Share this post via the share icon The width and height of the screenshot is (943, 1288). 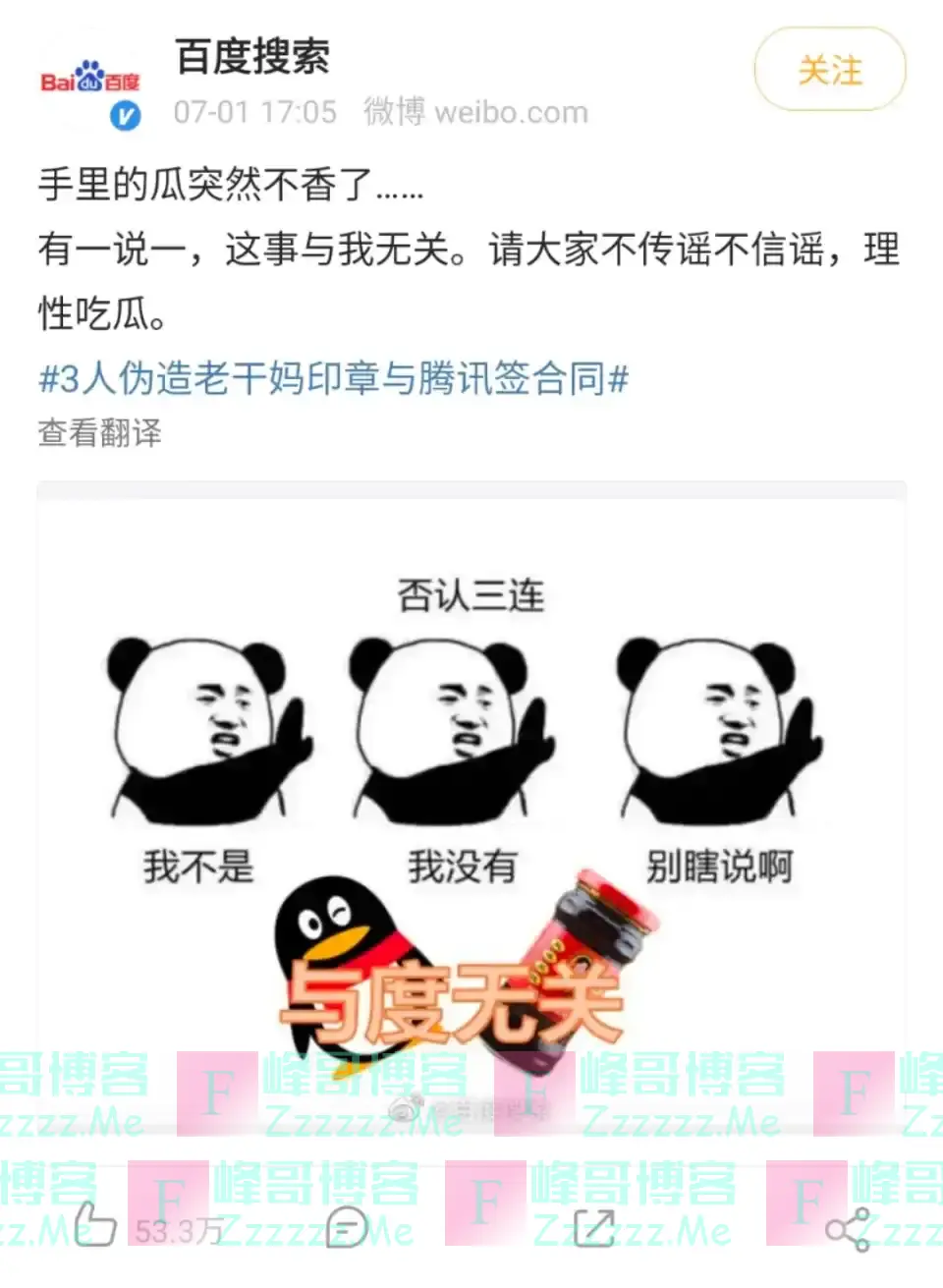tap(847, 1229)
